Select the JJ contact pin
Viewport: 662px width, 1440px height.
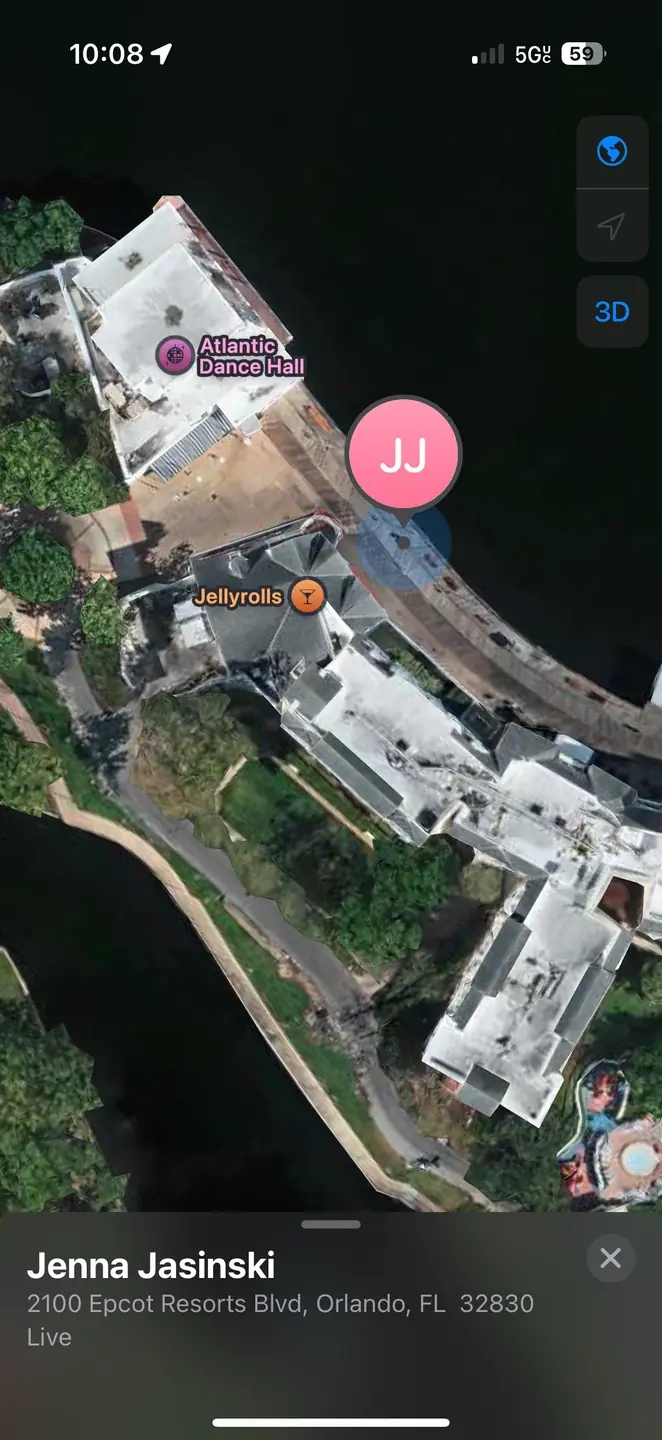[403, 456]
